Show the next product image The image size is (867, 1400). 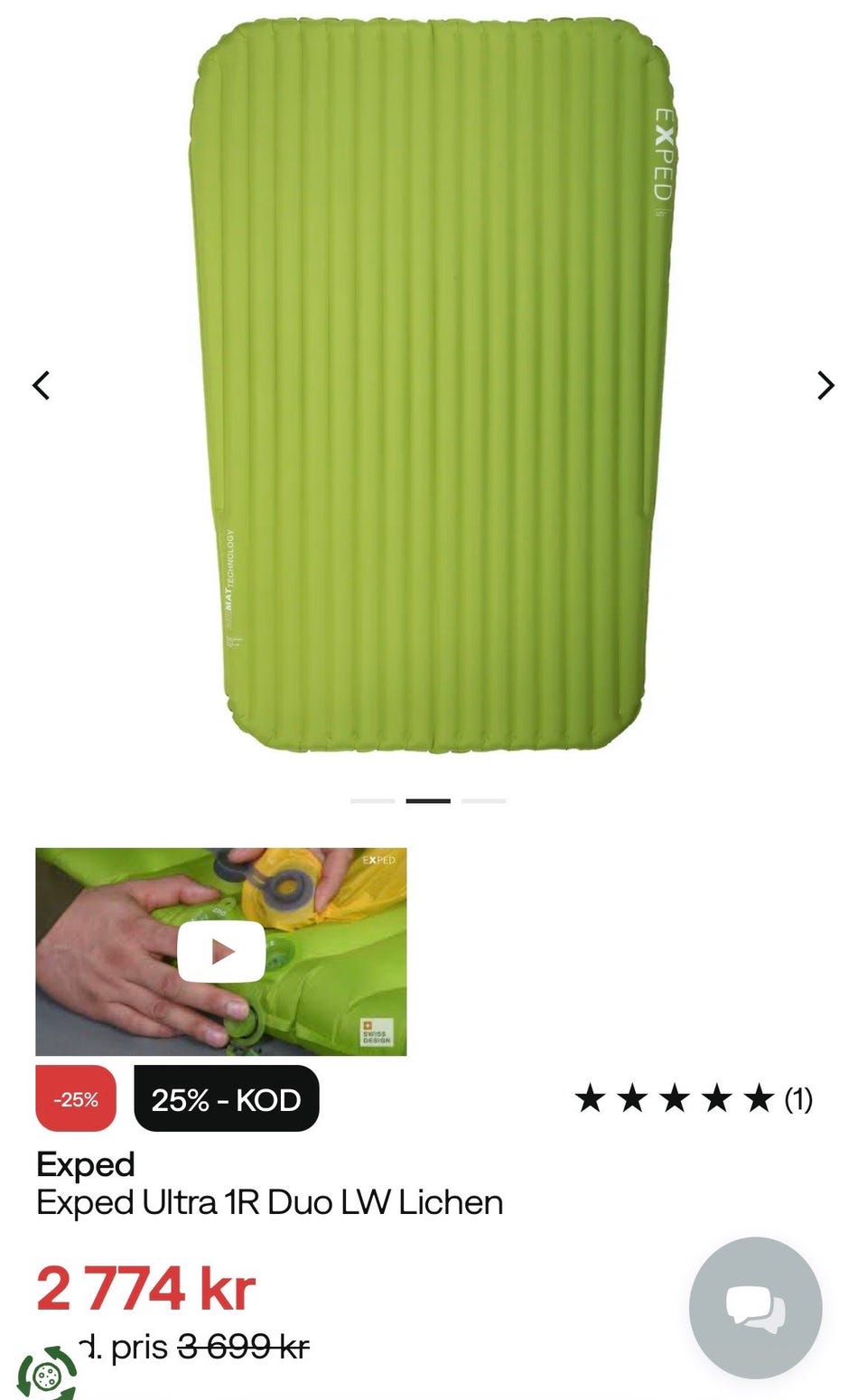click(x=825, y=386)
